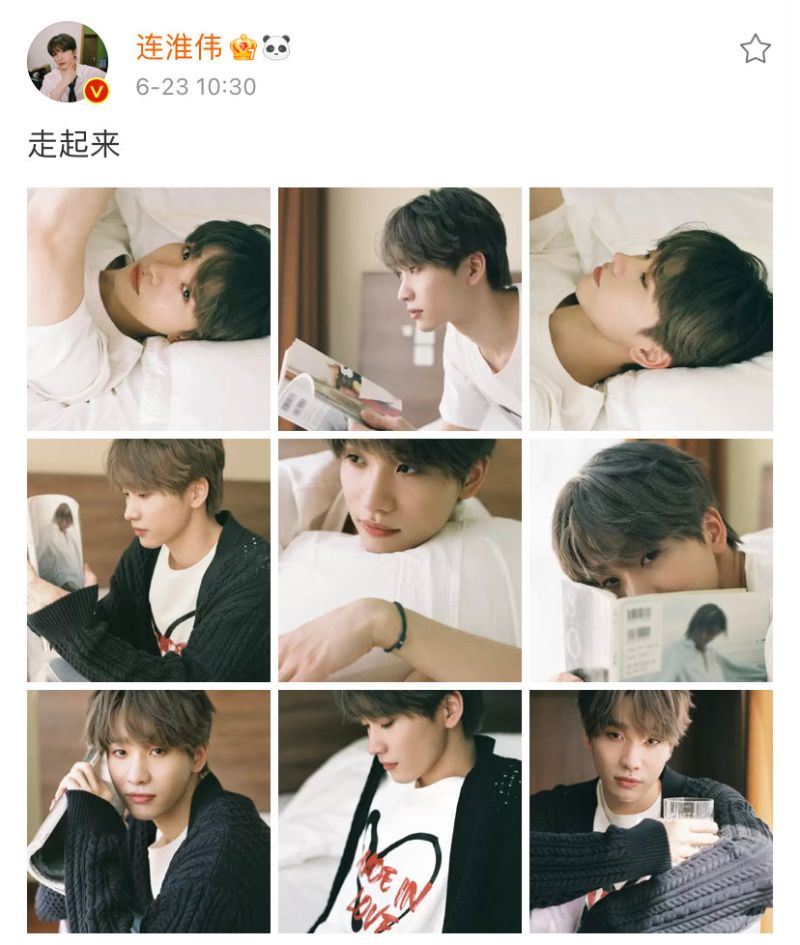The height and width of the screenshot is (945, 800).
Task: Open the photo showing the heart-print tee
Action: (399, 811)
